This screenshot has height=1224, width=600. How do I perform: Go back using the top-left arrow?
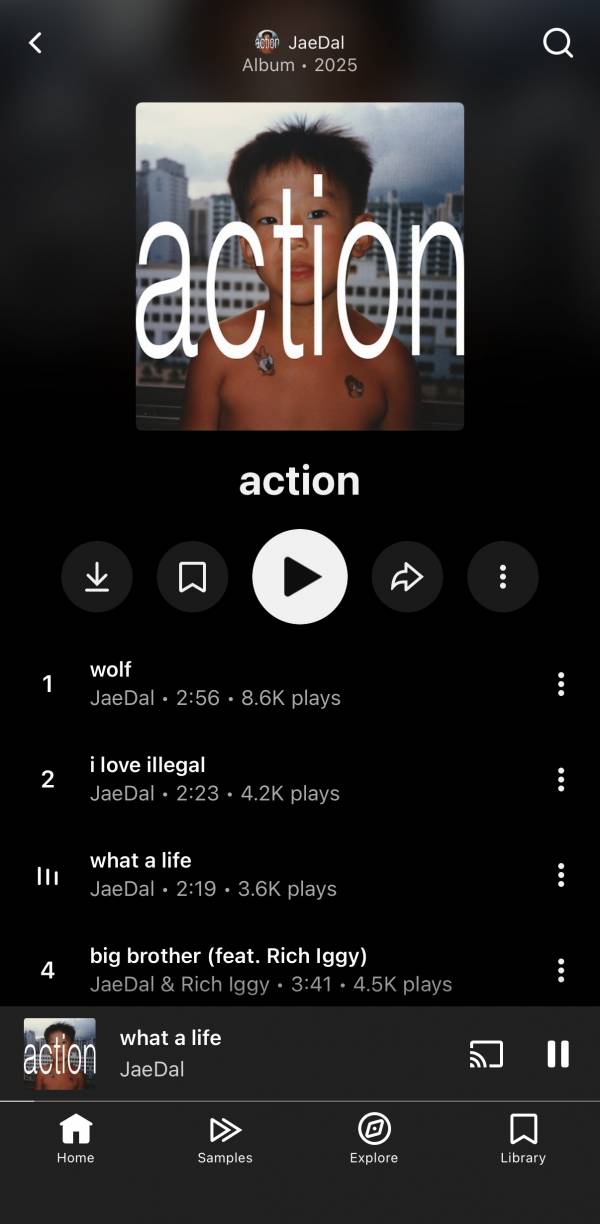36,43
